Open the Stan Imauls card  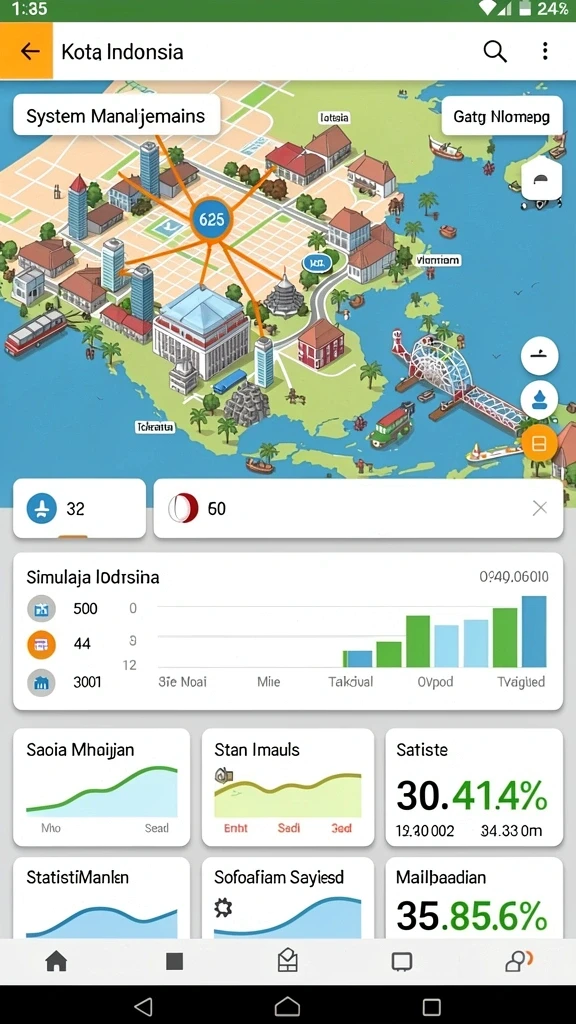[x=288, y=787]
